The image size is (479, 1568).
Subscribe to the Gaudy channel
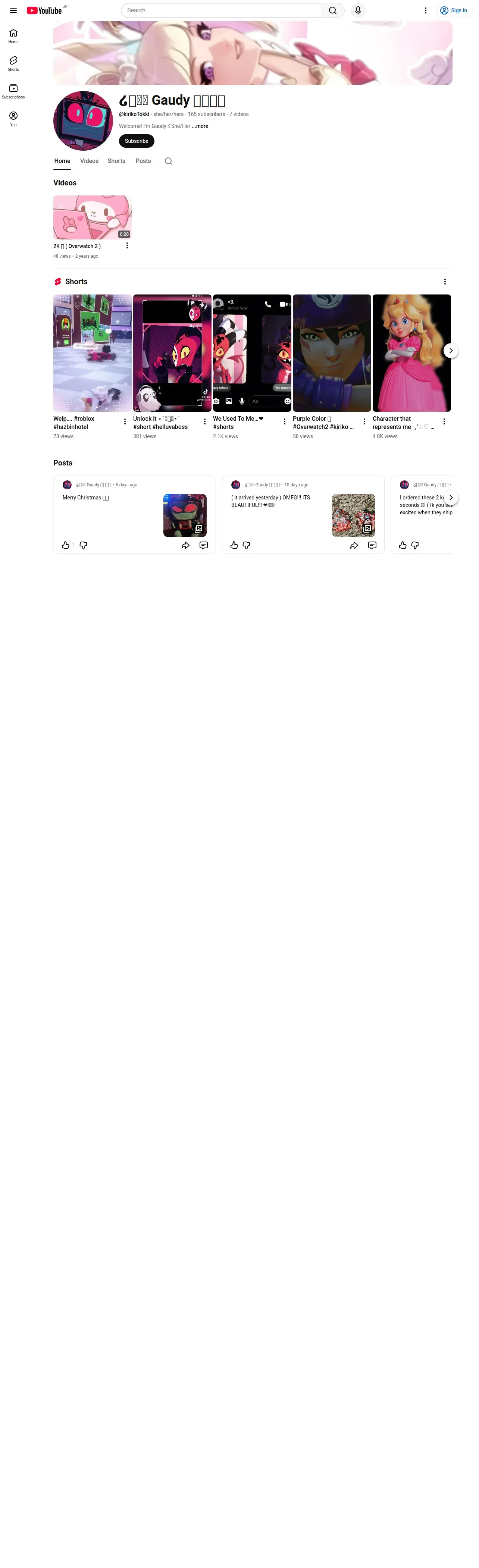(x=136, y=141)
